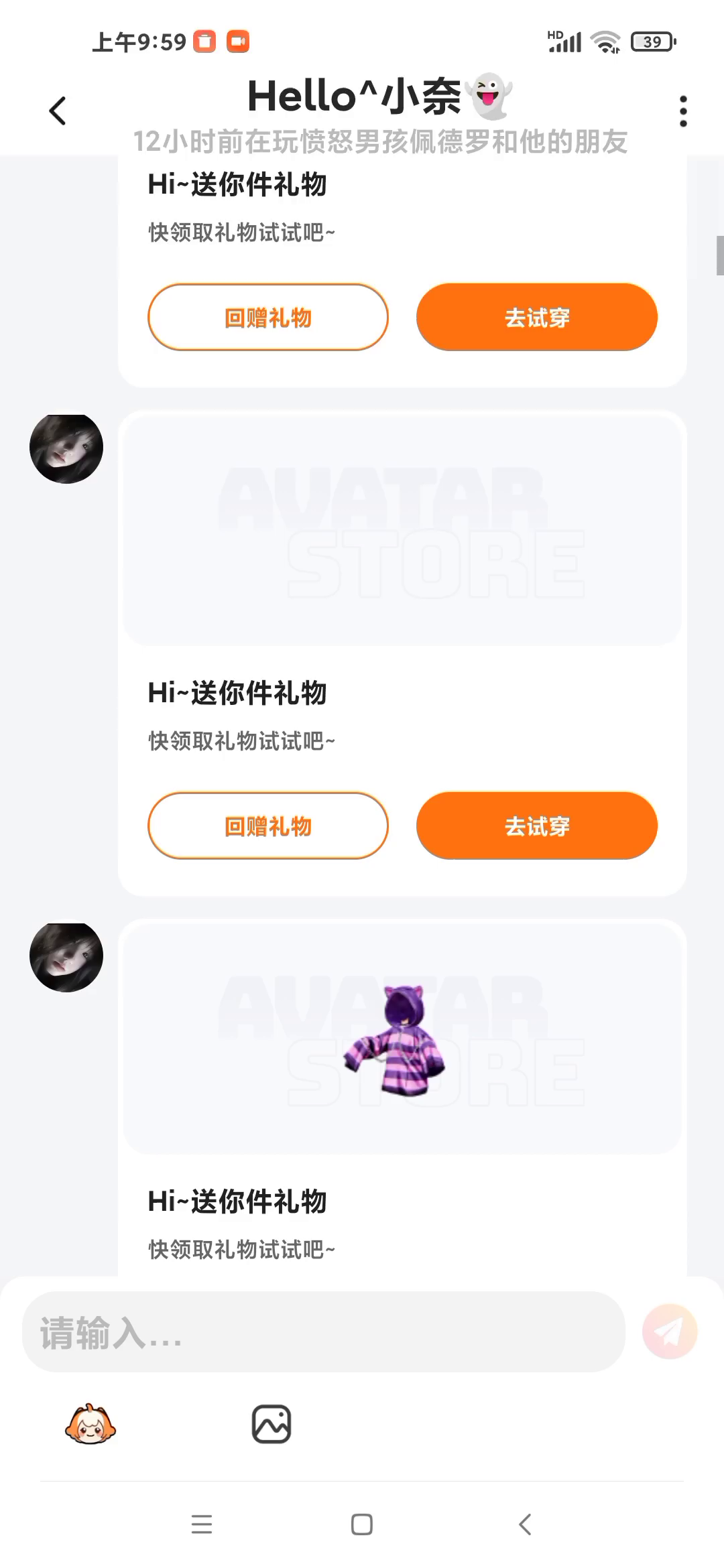Image resolution: width=724 pixels, height=1568 pixels.
Task: Focus the 请输入 message field
Action: pyautogui.click(x=324, y=1332)
